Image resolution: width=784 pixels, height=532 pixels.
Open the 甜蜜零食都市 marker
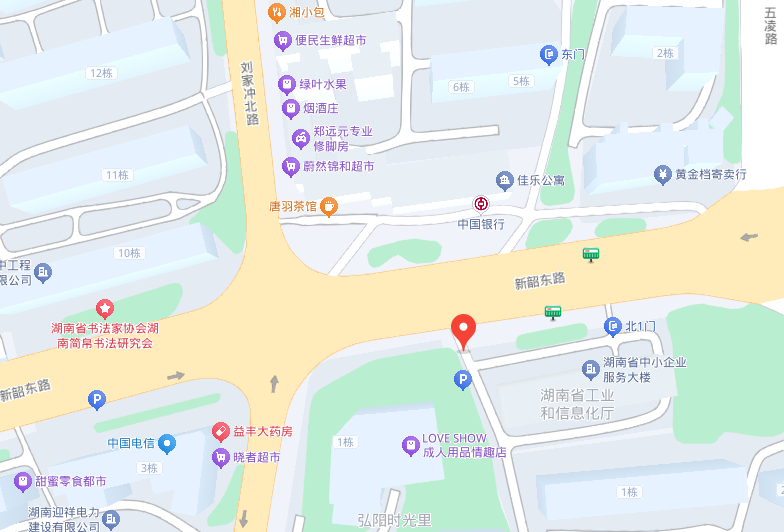pos(22,482)
